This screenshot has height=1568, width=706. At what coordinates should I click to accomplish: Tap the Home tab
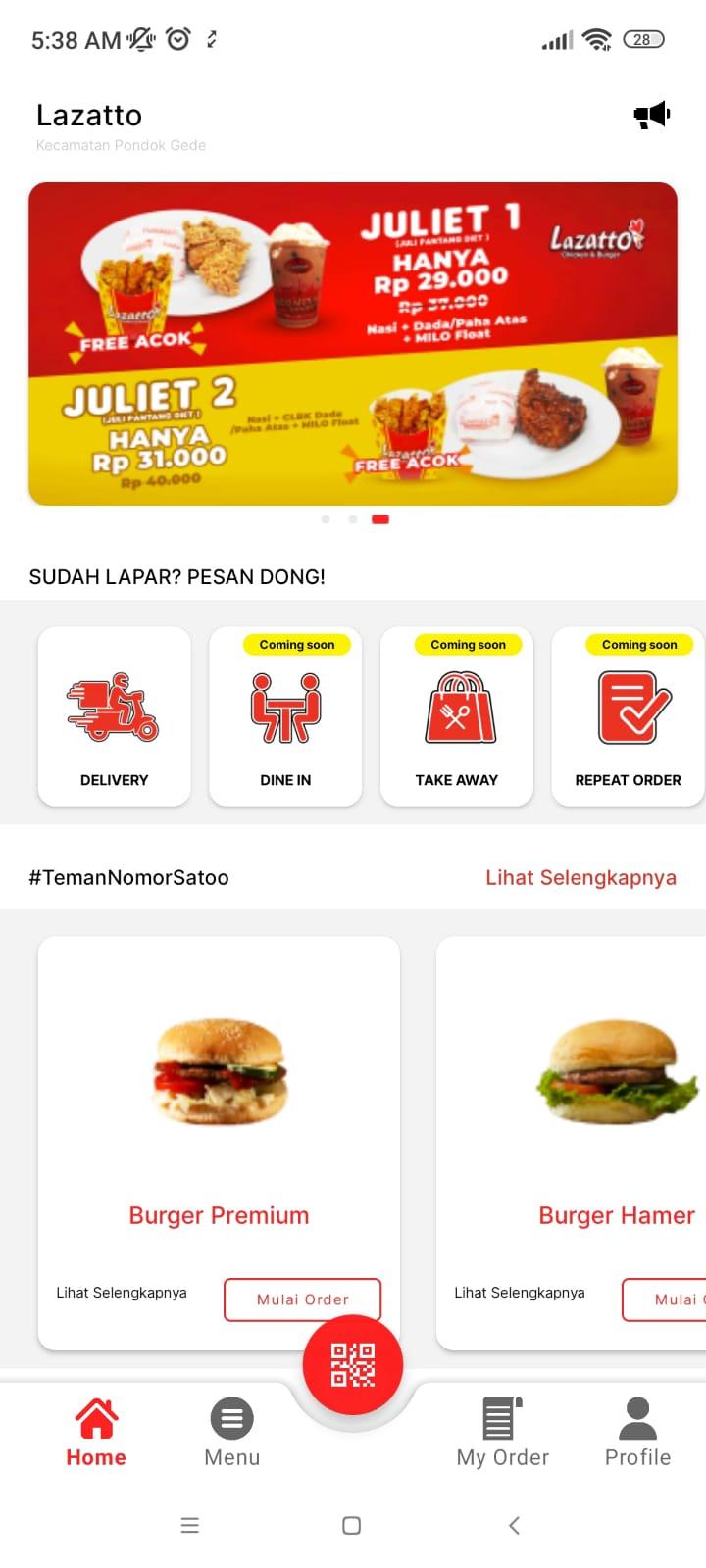point(96,1432)
